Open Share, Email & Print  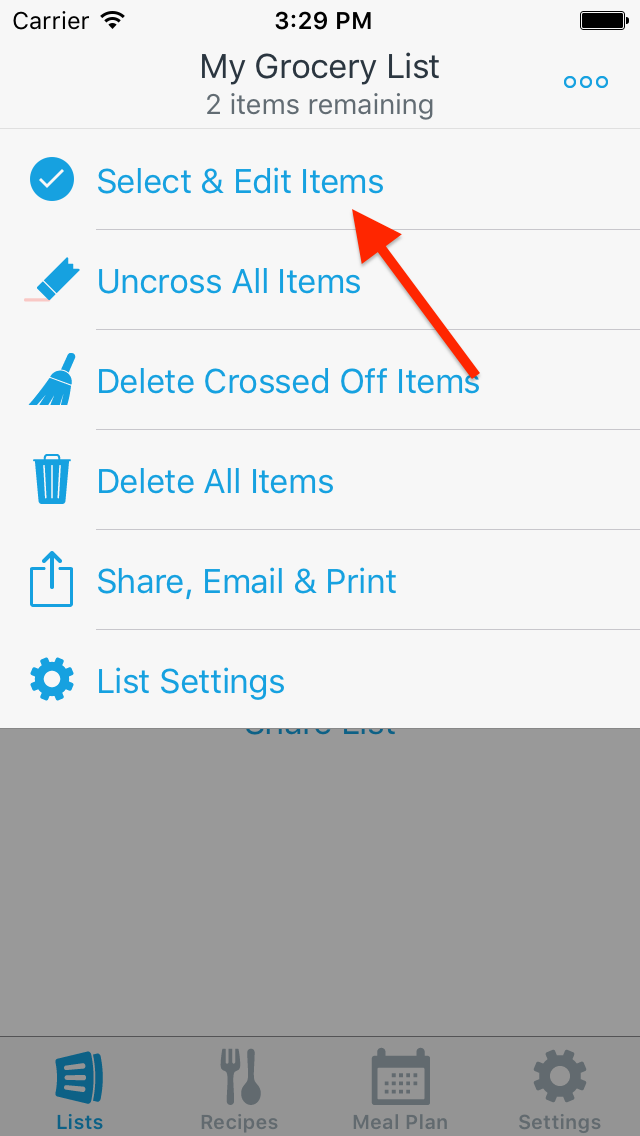coord(320,580)
